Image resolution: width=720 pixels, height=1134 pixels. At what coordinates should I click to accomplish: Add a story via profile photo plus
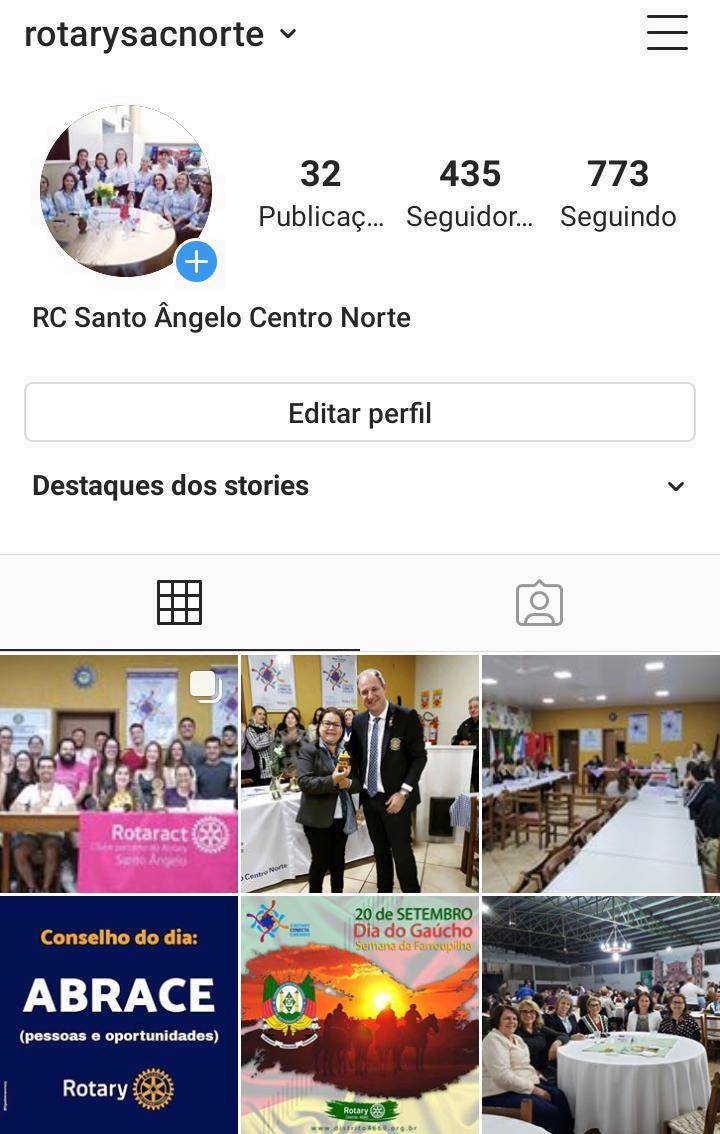pos(196,262)
